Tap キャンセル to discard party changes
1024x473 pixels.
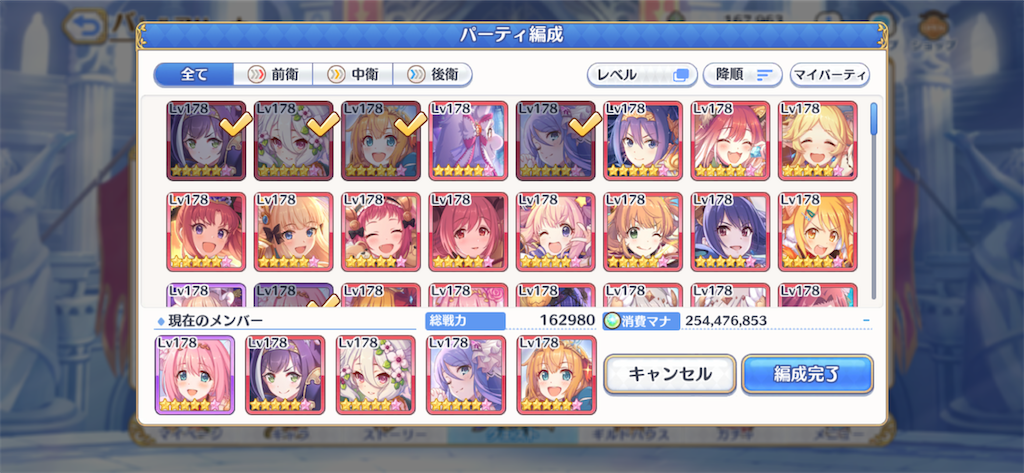[669, 374]
